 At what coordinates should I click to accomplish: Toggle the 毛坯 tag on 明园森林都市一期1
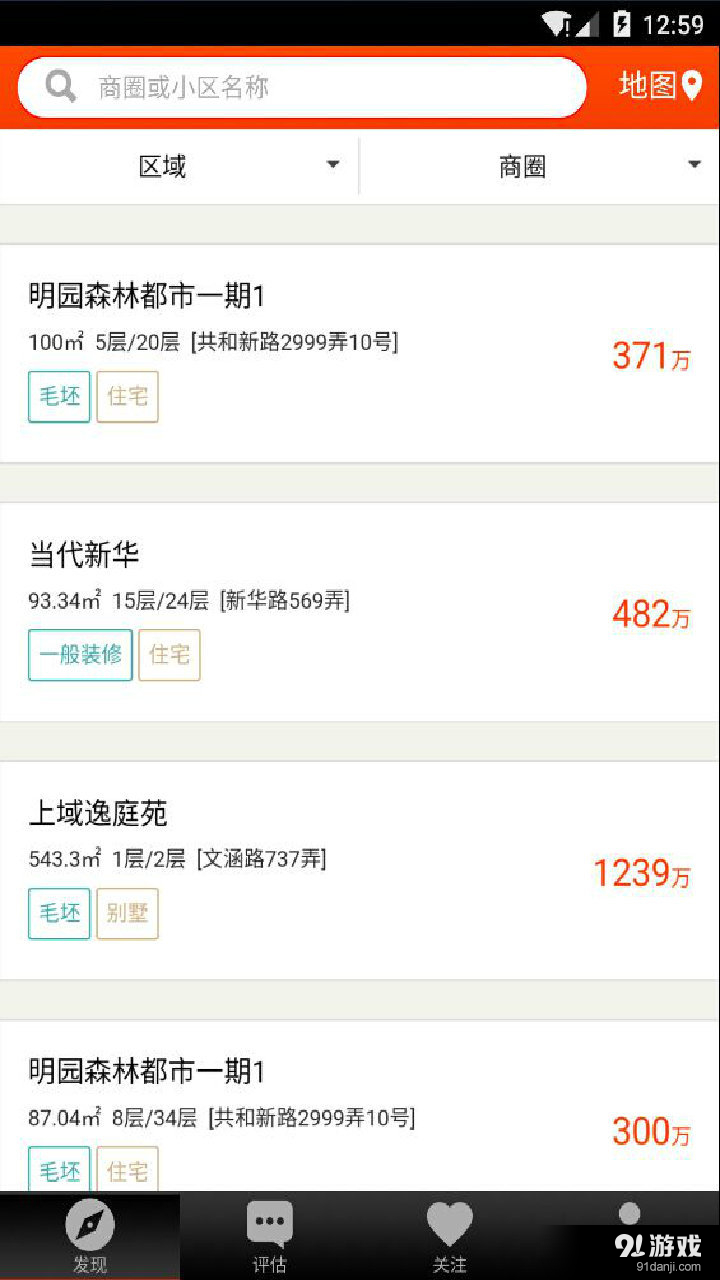point(58,396)
